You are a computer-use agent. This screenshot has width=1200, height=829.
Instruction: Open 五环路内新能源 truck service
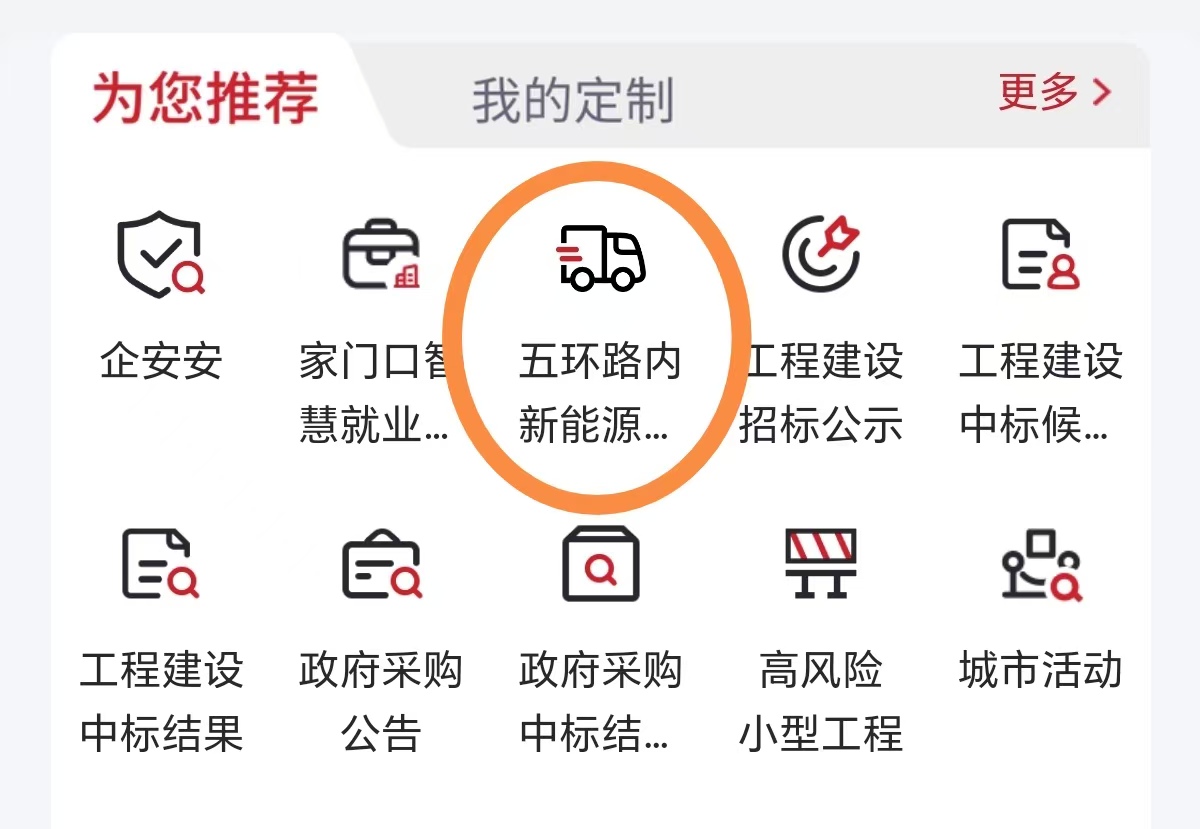click(x=600, y=320)
